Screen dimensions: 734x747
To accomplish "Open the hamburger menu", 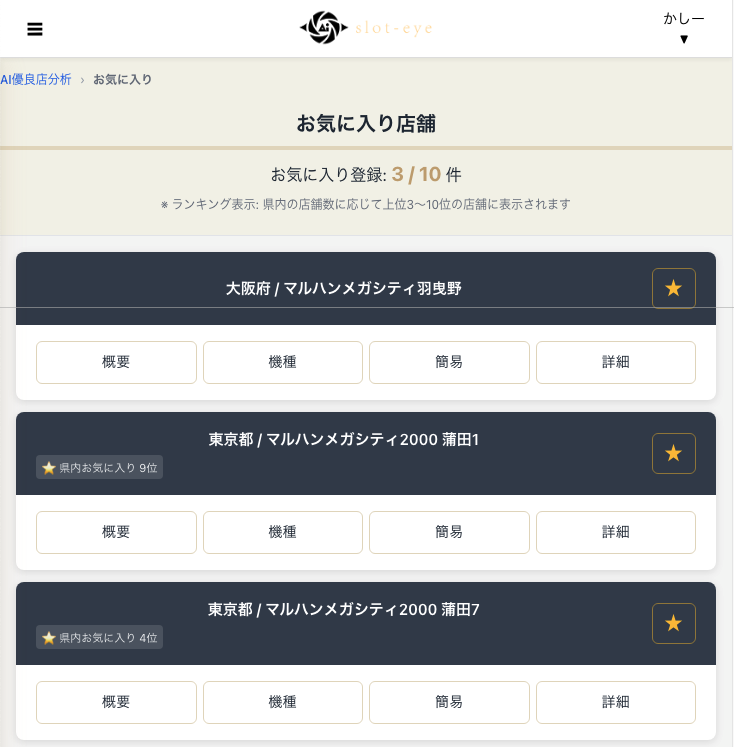I will pos(35,29).
